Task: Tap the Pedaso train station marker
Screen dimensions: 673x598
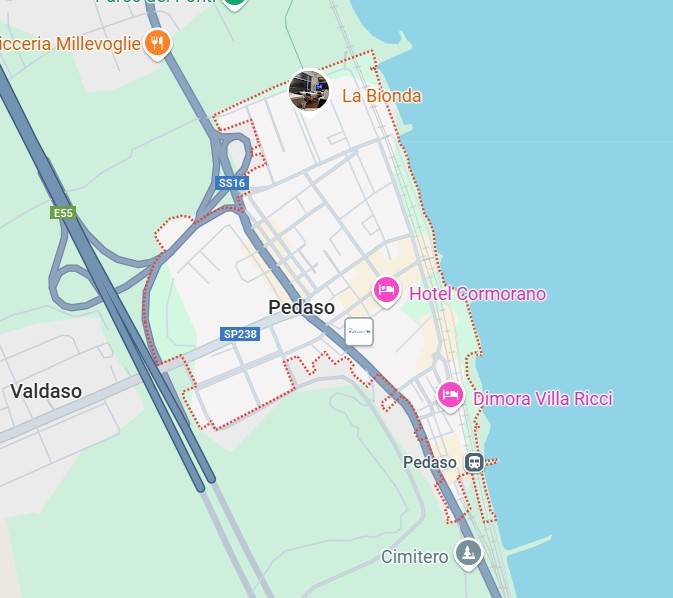Action: tap(473, 462)
